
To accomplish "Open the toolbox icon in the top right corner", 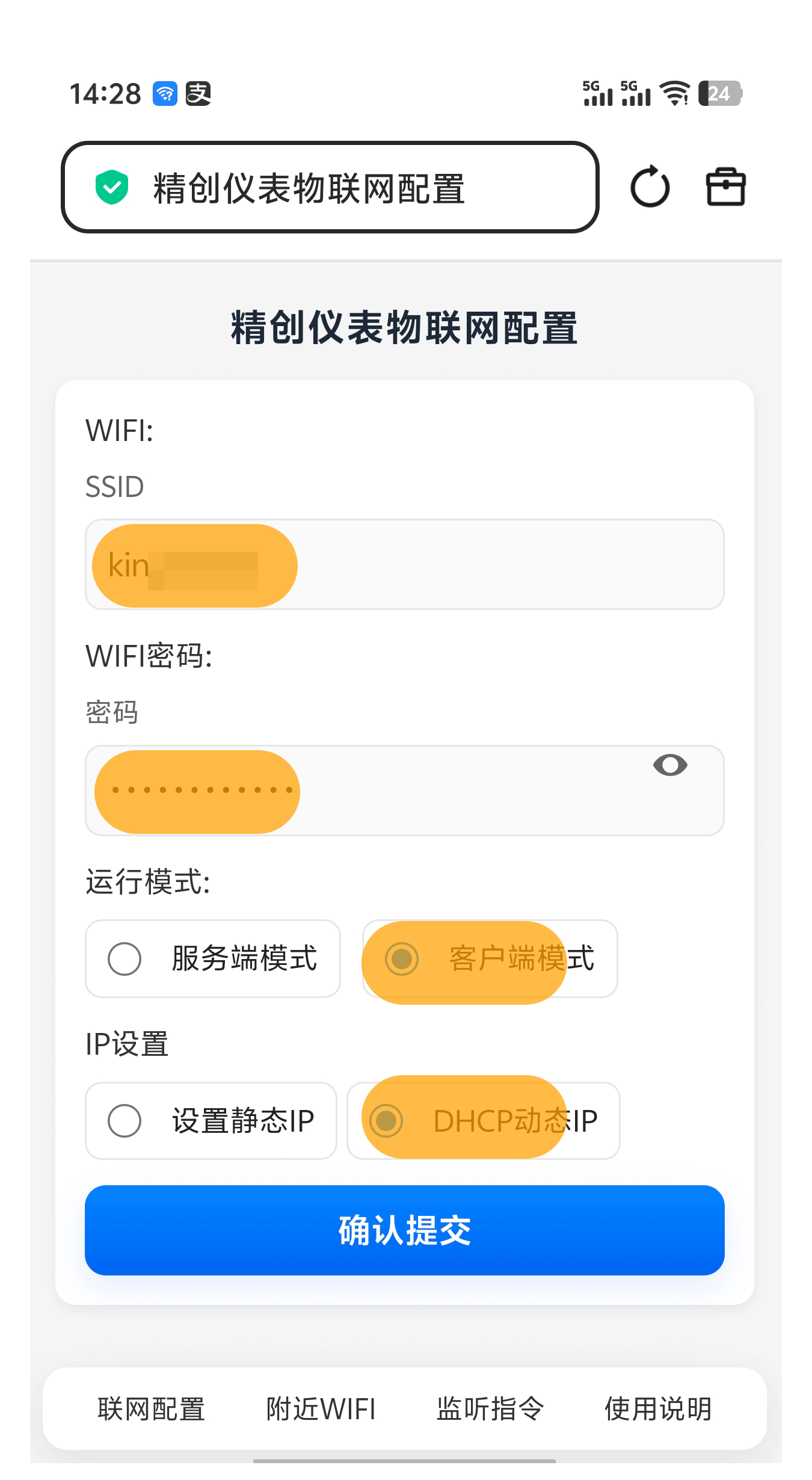I will click(725, 187).
